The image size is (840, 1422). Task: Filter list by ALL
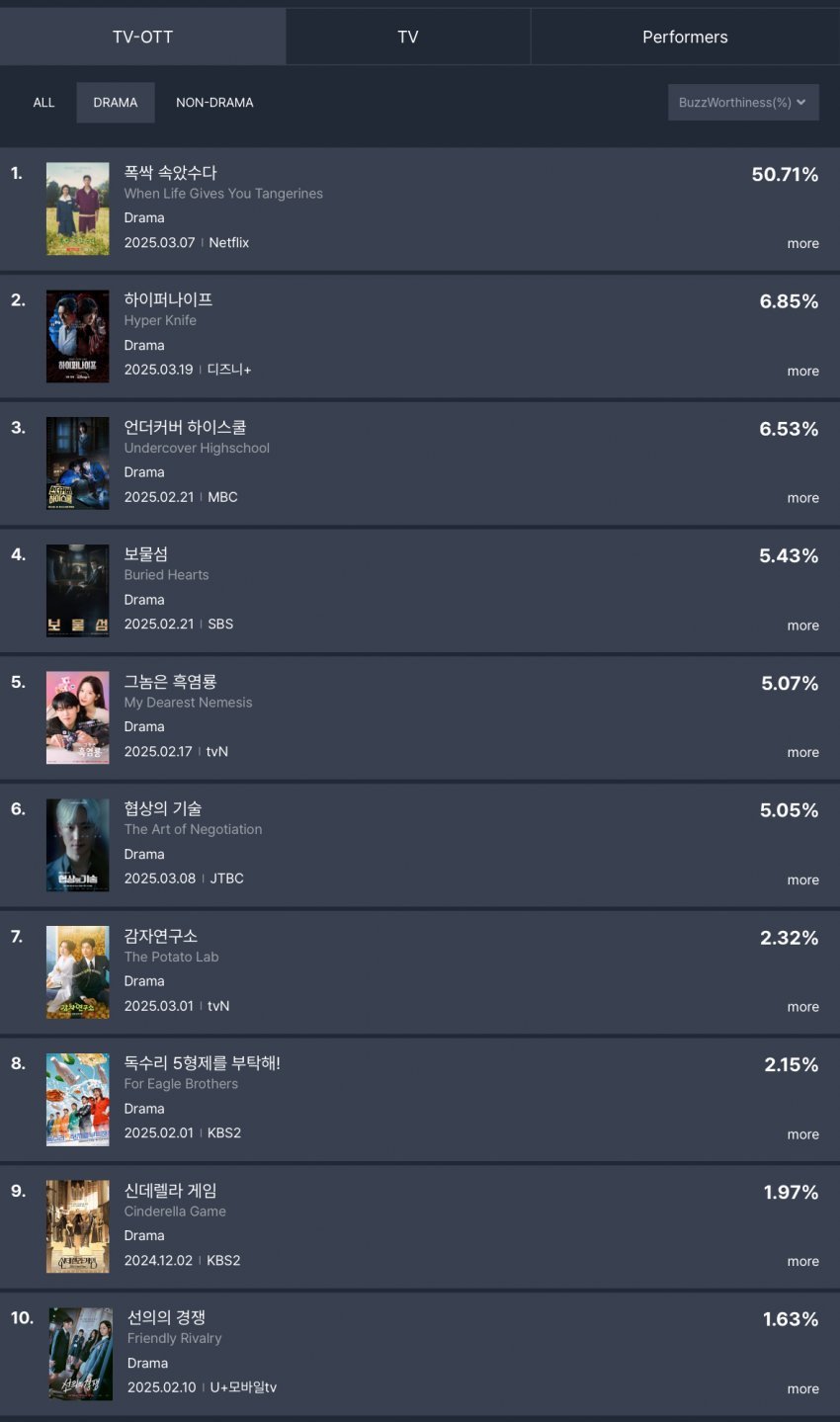43,103
